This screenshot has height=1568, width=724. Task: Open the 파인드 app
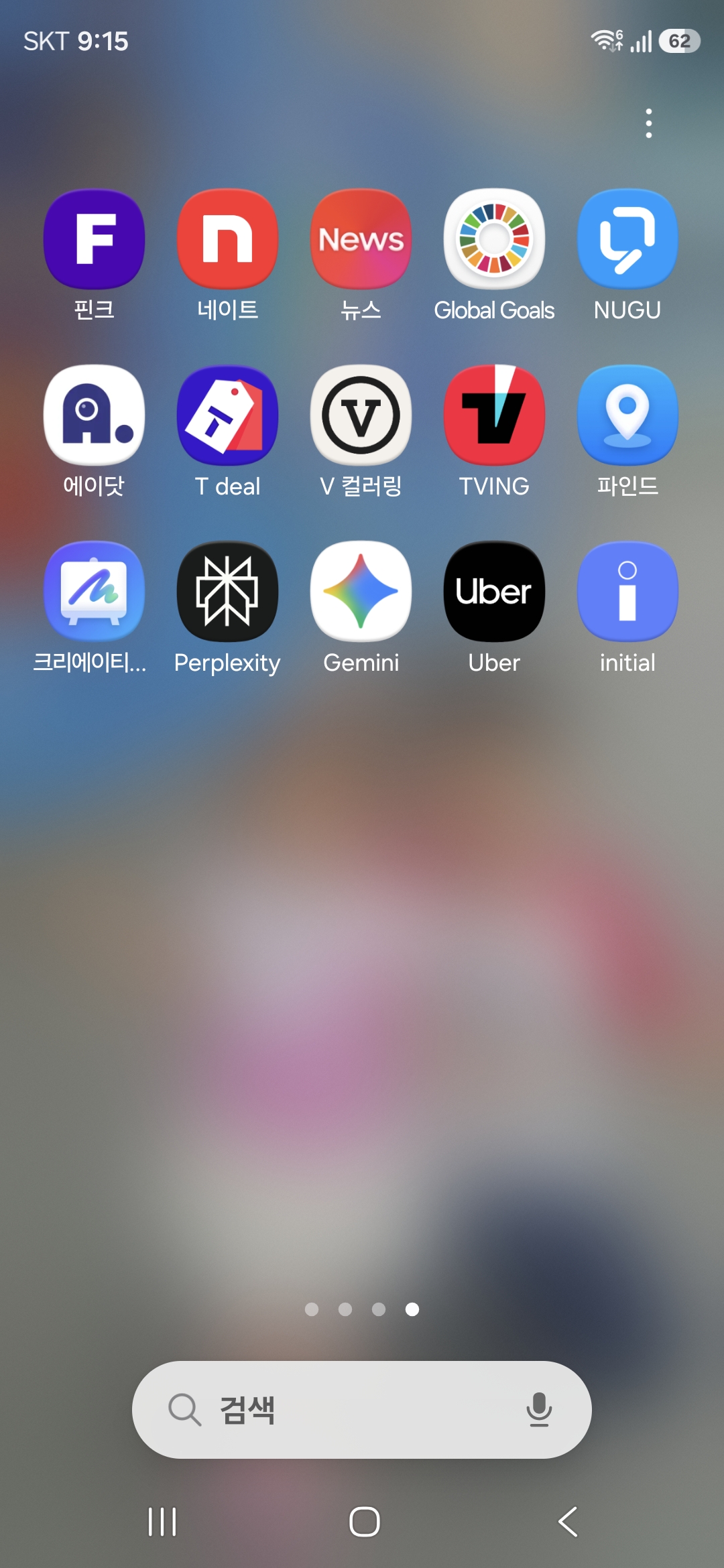coord(627,415)
